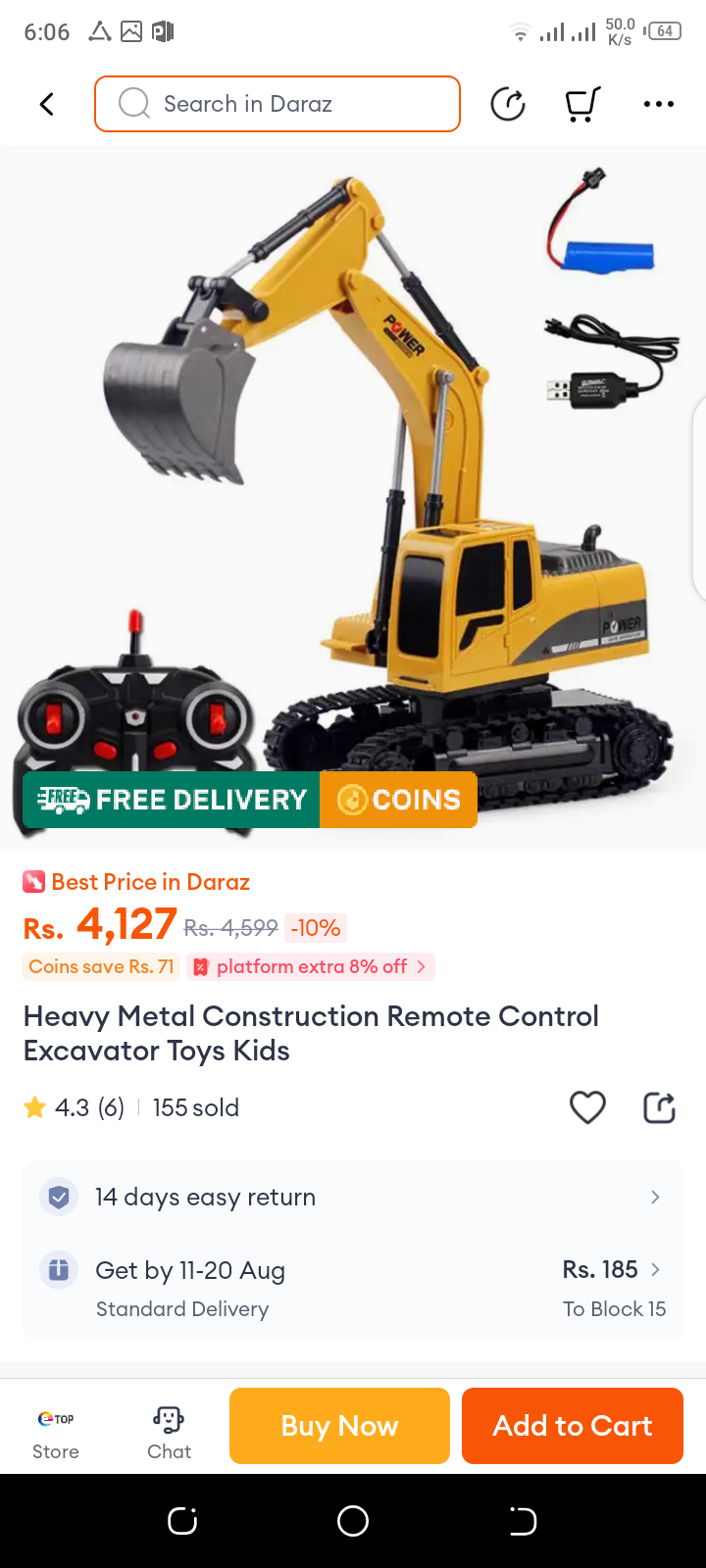
Task: Open the platform extra 8% off voucher
Action: point(312,967)
